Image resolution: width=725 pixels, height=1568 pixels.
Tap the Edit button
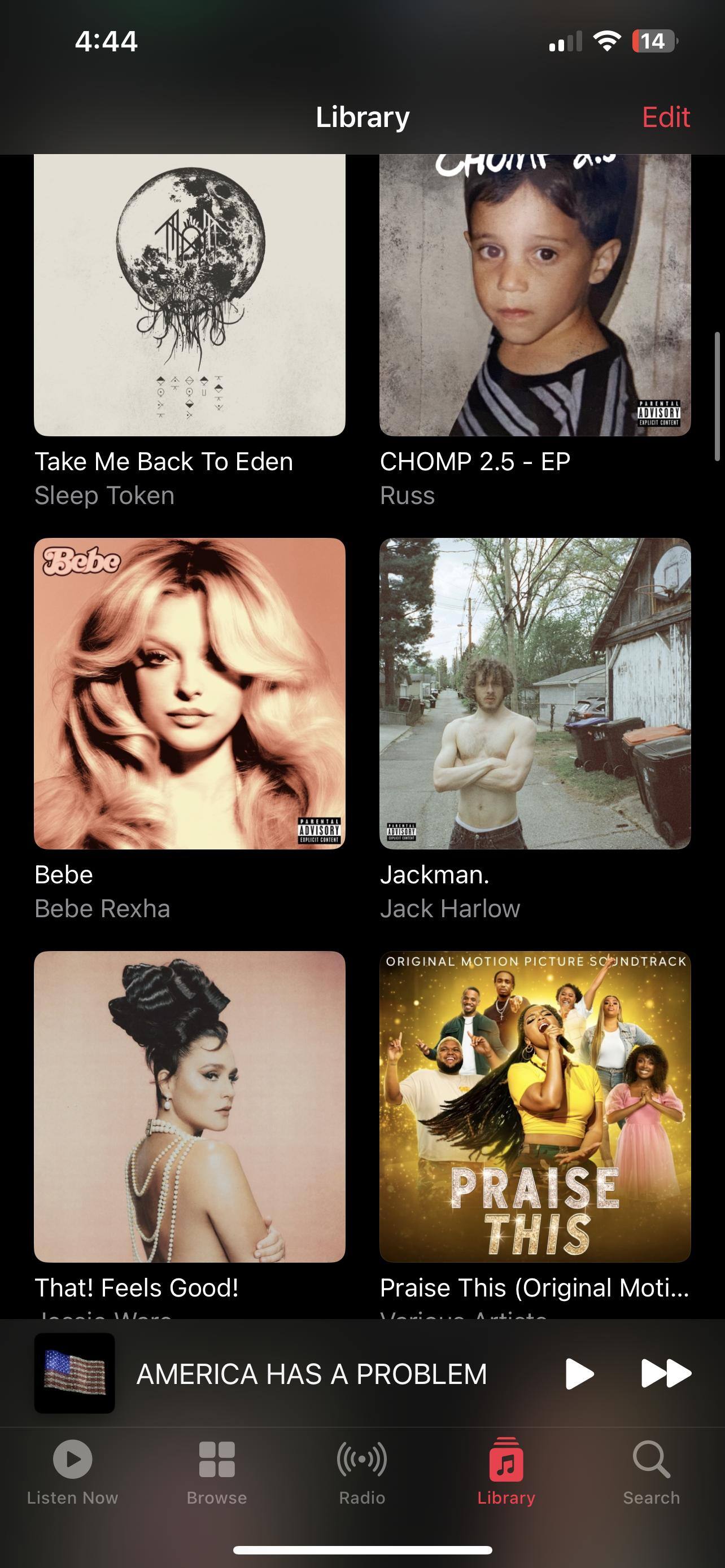click(x=665, y=117)
